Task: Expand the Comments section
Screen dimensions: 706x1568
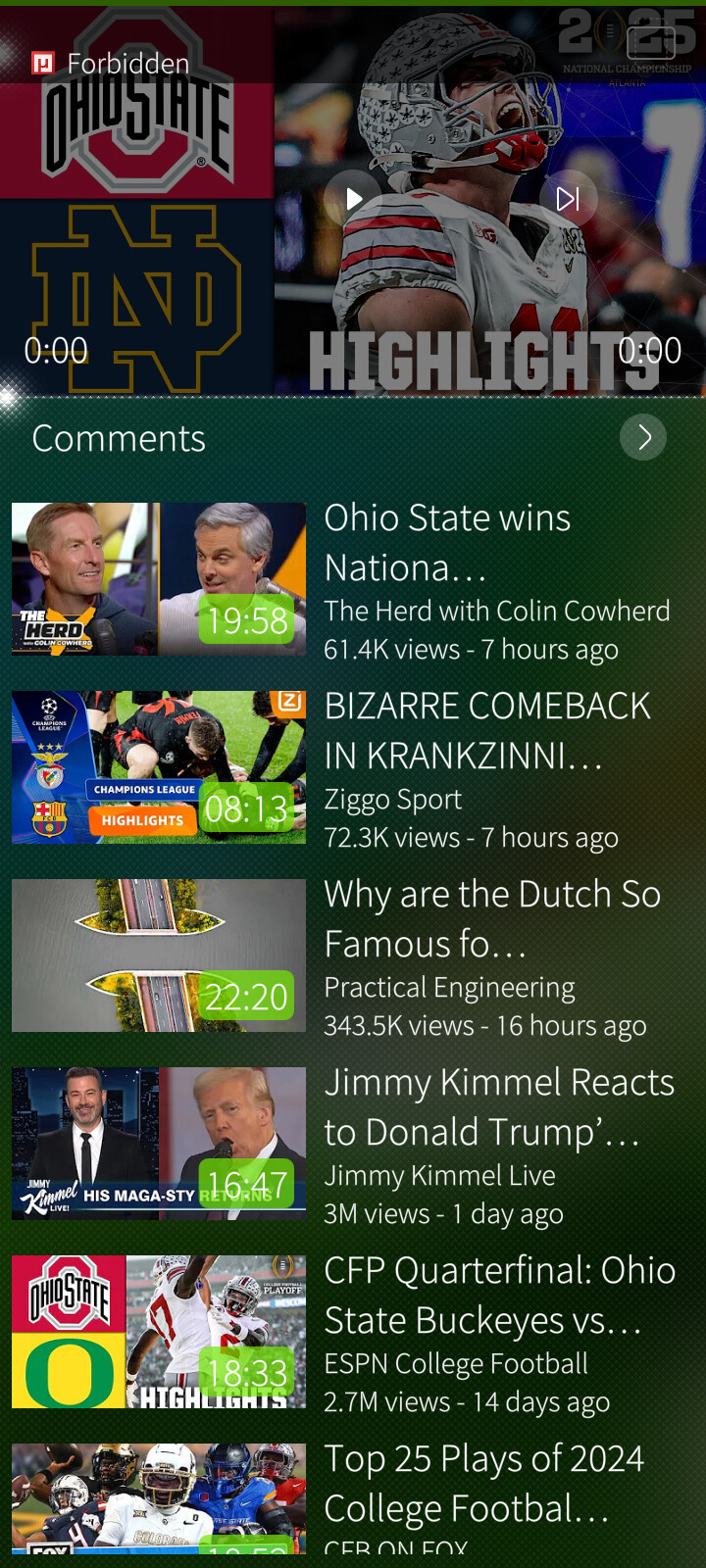Action: (x=643, y=437)
